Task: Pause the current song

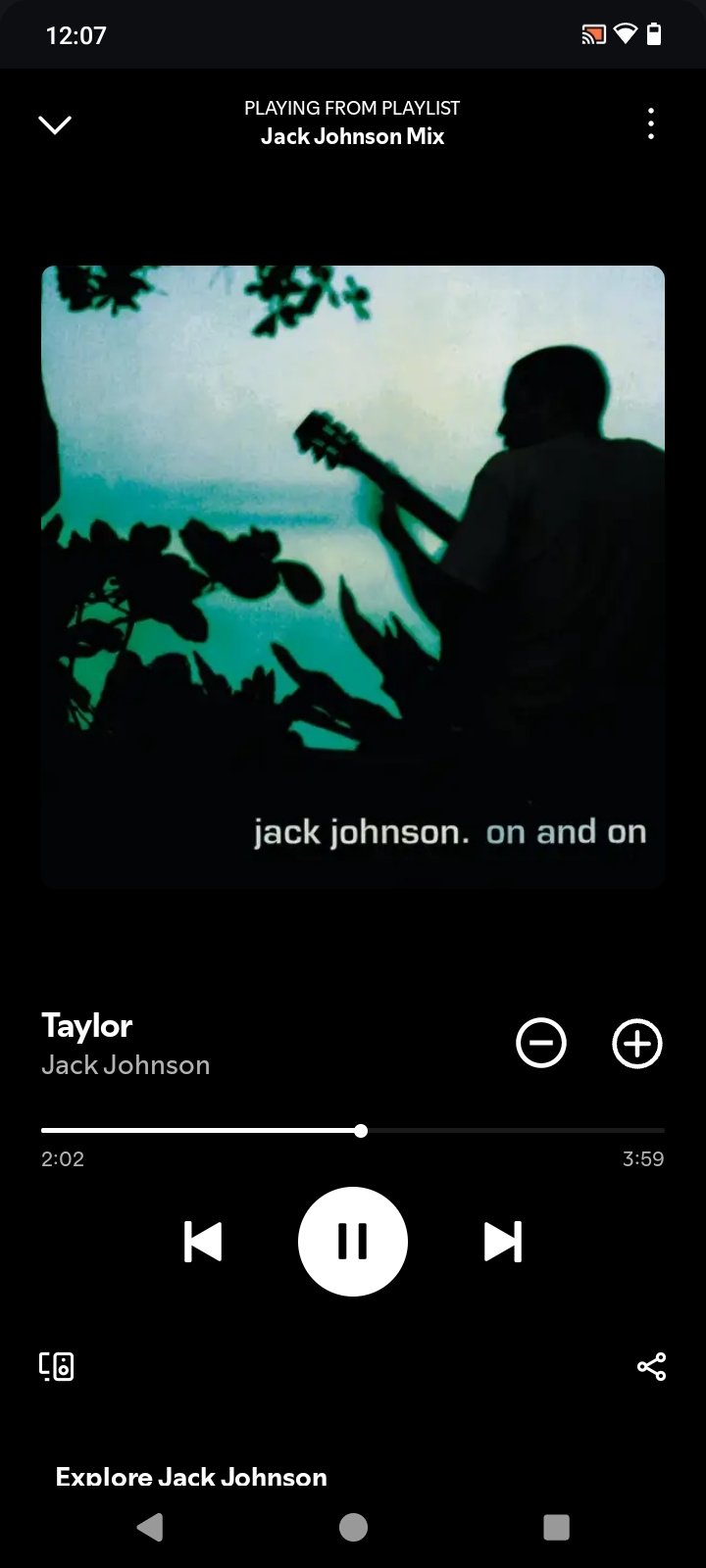Action: pos(353,1242)
